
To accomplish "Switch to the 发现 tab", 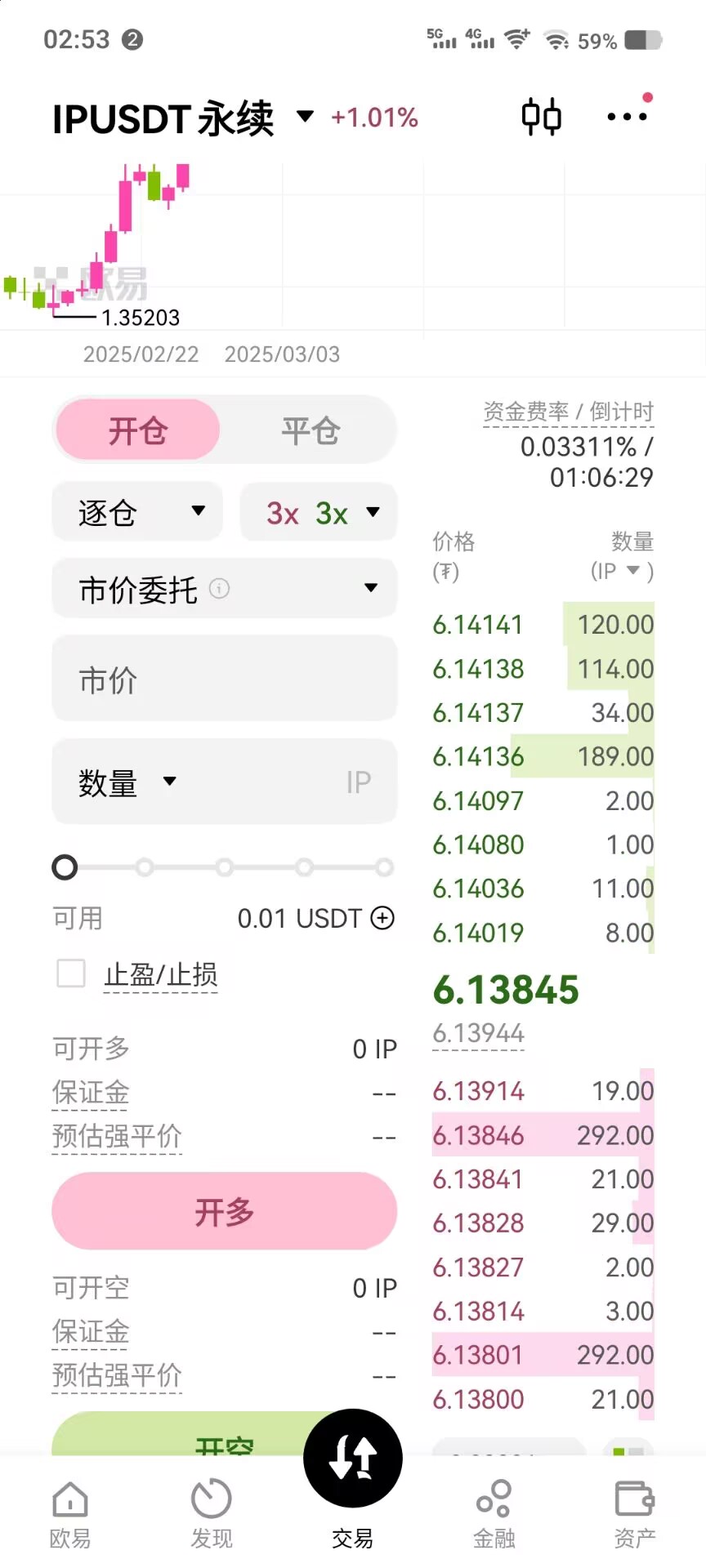I will coord(212,1515).
